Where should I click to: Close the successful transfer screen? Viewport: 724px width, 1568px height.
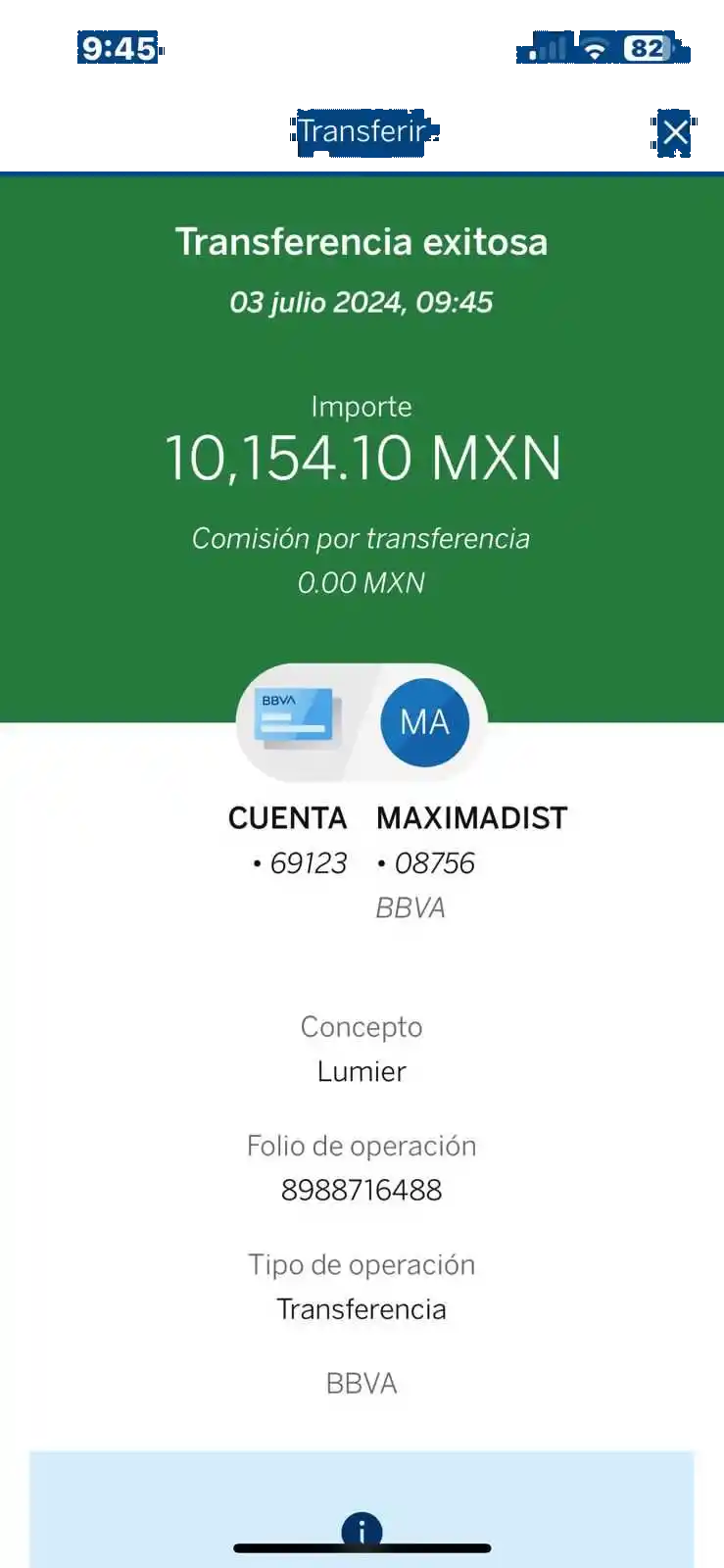(675, 131)
